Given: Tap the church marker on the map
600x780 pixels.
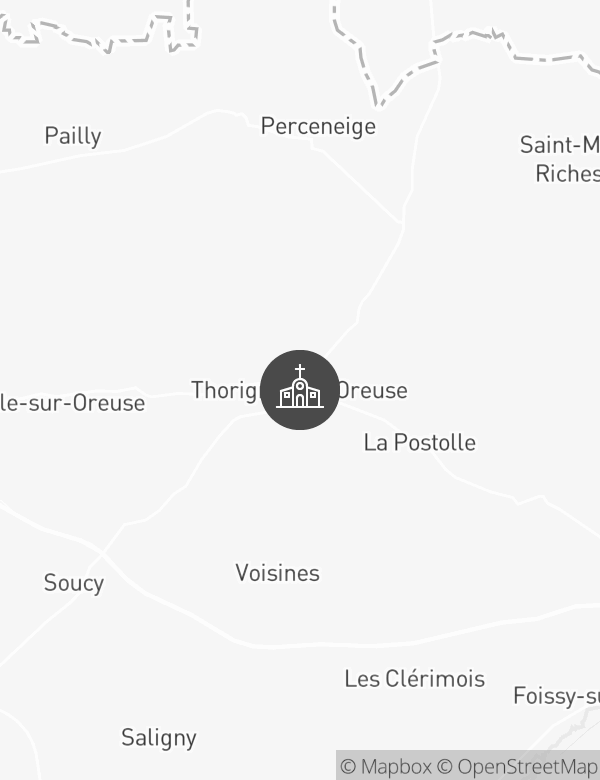Looking at the screenshot, I should pyautogui.click(x=300, y=390).
